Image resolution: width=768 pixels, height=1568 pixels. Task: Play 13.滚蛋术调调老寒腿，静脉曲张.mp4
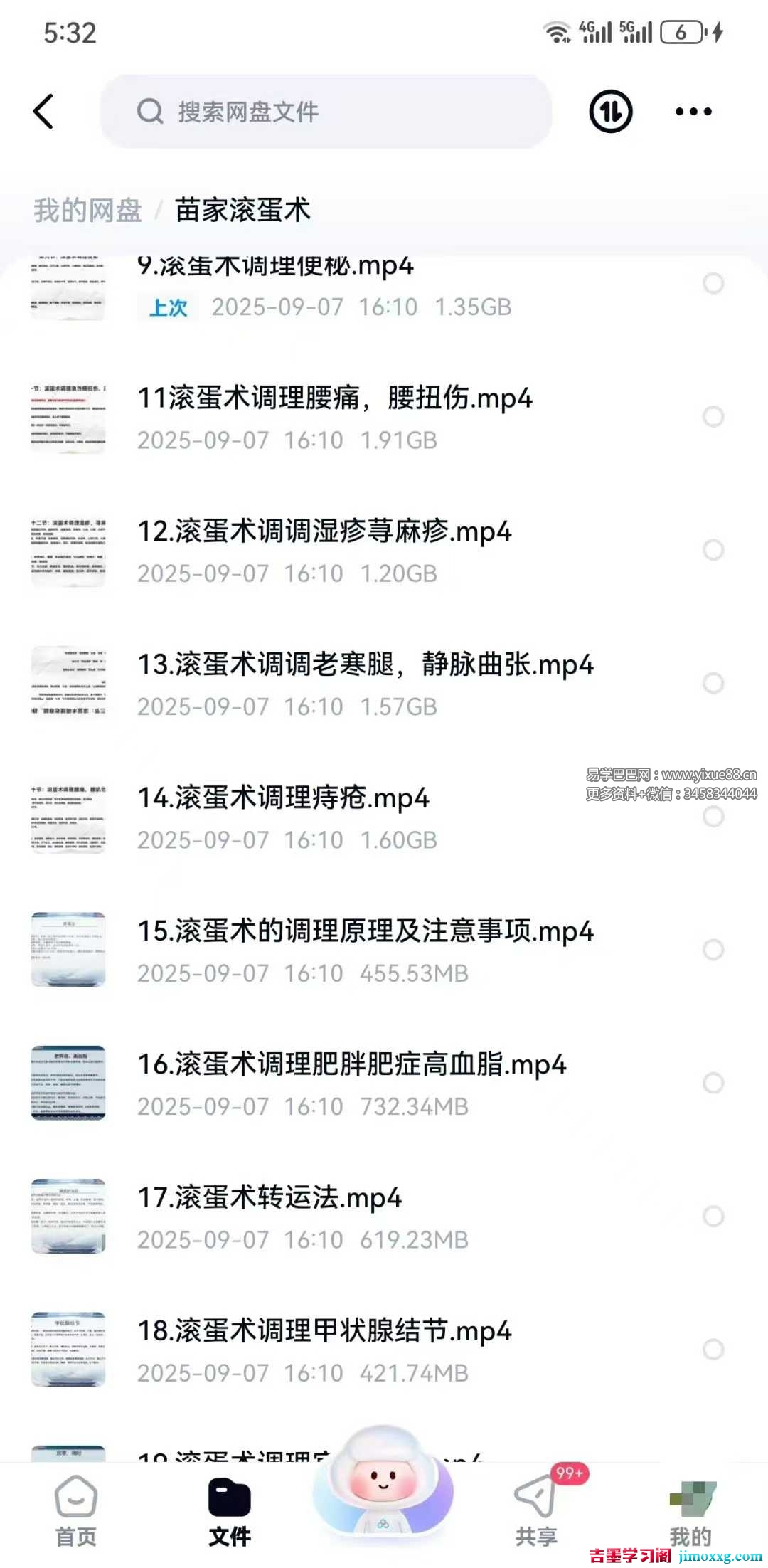tap(365, 664)
